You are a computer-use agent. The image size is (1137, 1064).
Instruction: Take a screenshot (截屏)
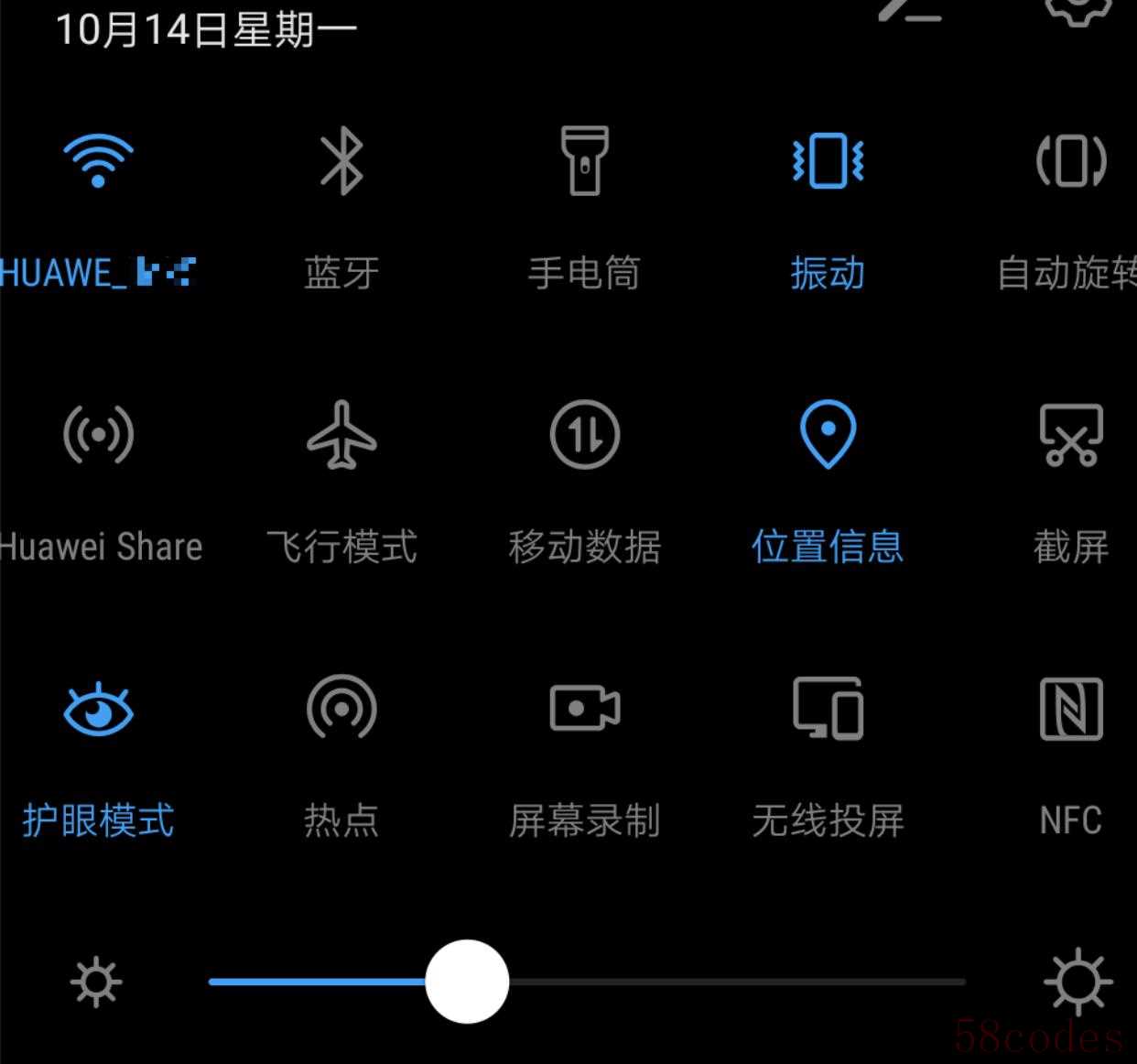1070,435
